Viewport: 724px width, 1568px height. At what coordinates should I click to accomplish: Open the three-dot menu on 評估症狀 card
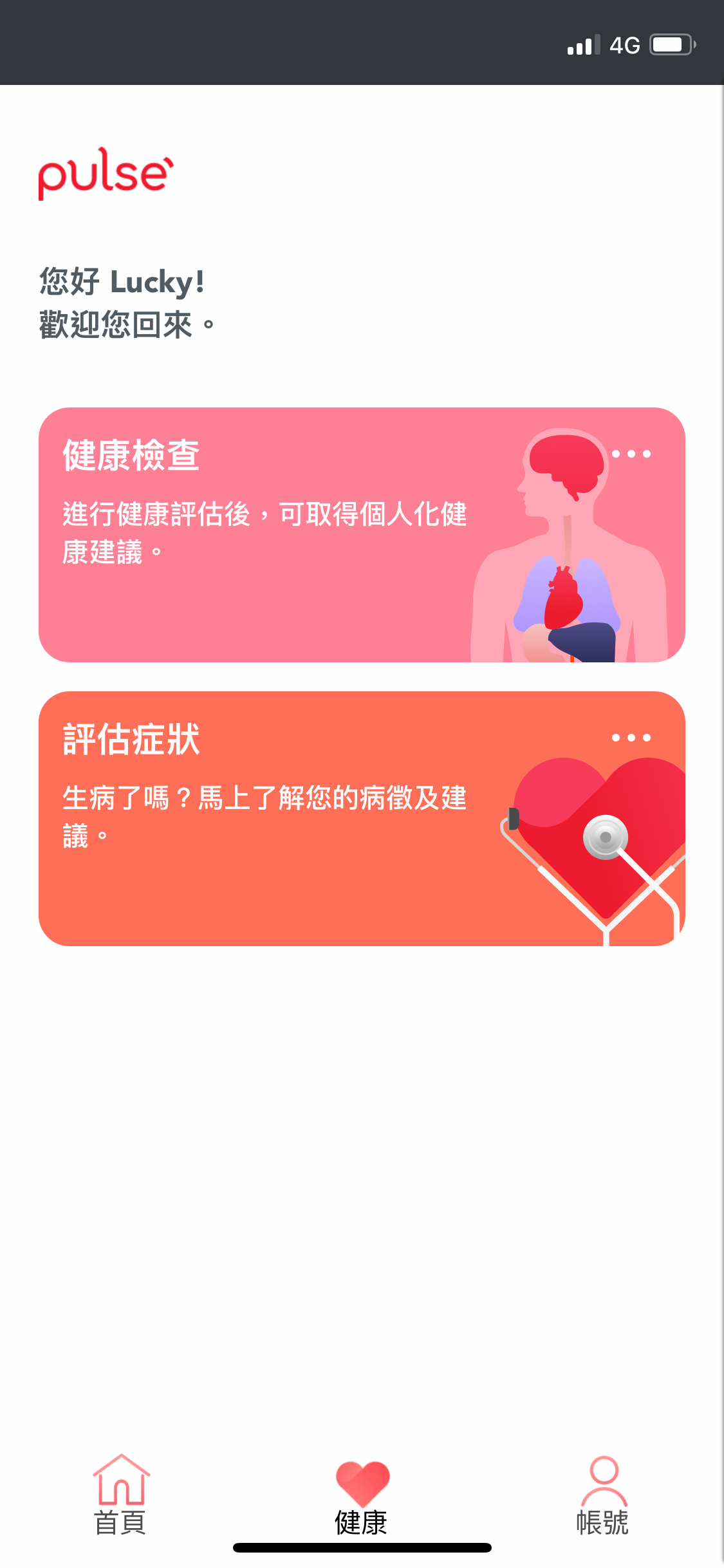tap(631, 738)
